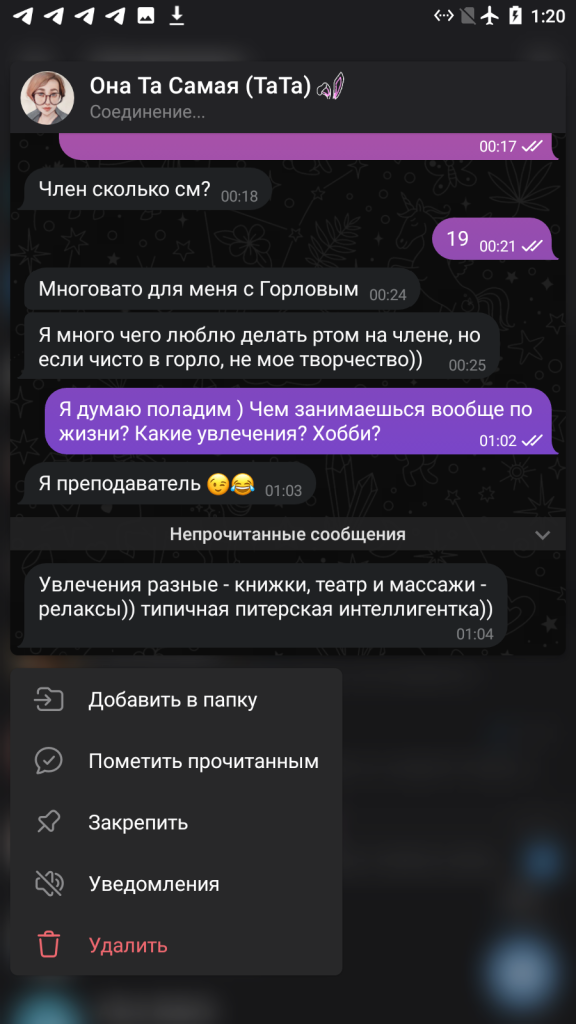This screenshot has height=1024, width=576.
Task: Open Уведомления mute option
Action: point(176,884)
